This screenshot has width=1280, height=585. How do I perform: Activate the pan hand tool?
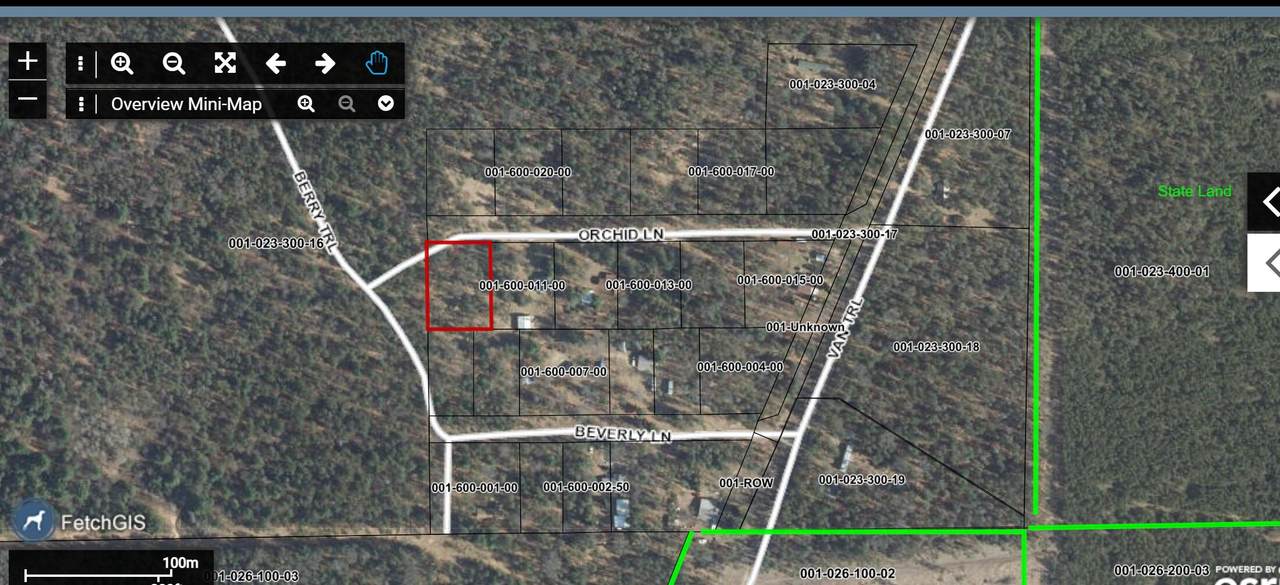(x=376, y=64)
